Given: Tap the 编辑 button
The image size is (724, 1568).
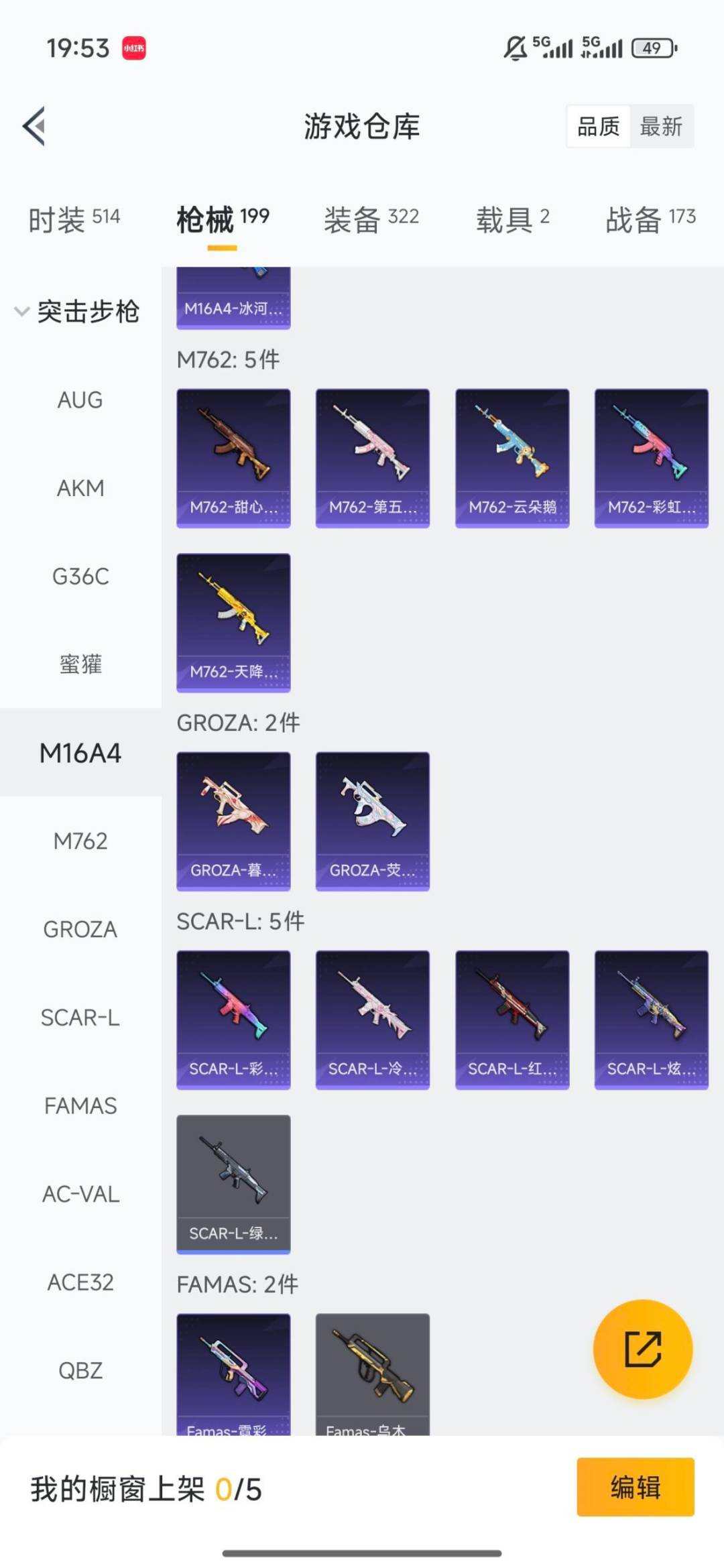Looking at the screenshot, I should tap(635, 1487).
